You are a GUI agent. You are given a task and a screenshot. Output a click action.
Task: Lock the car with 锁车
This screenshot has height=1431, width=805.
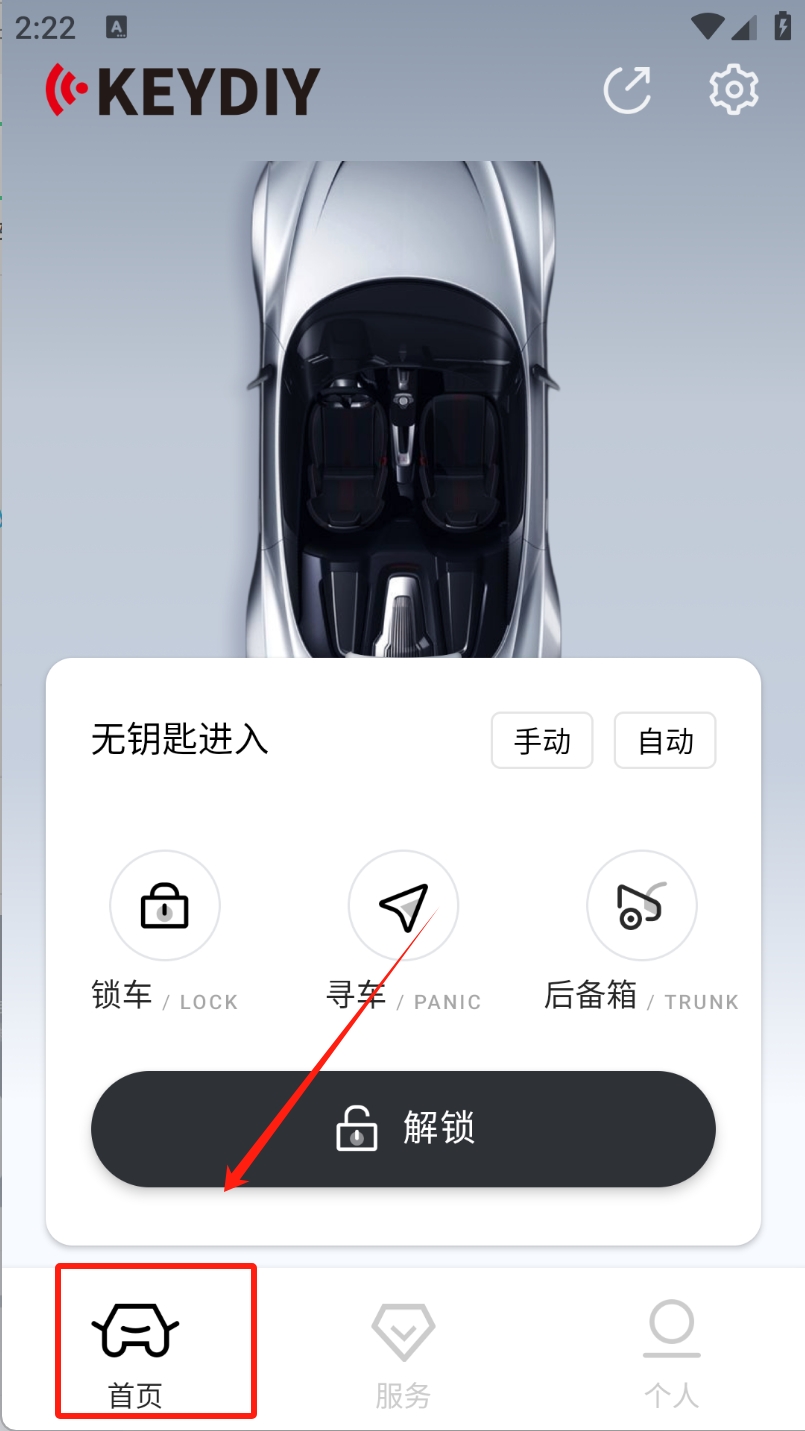pyautogui.click(x=165, y=906)
